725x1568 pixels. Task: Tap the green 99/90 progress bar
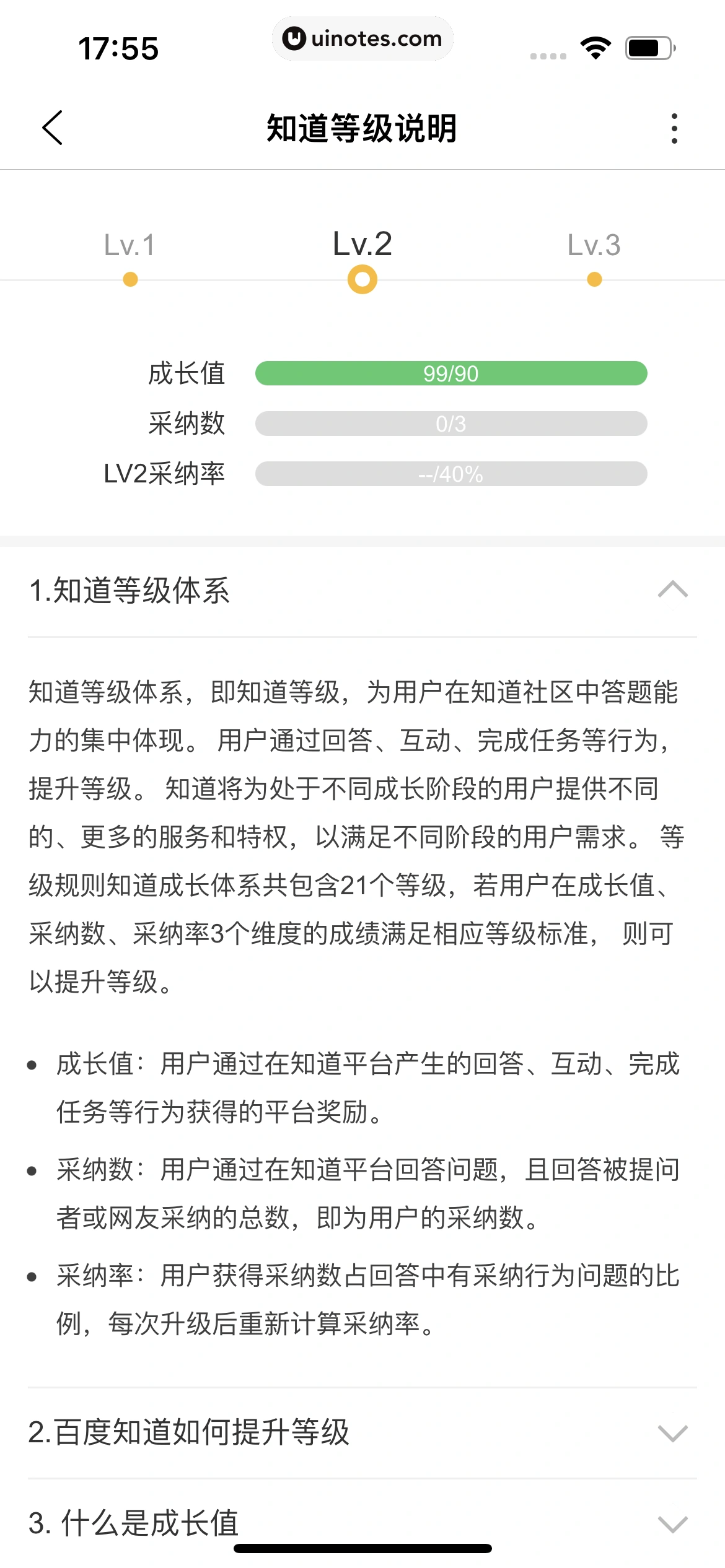(450, 374)
